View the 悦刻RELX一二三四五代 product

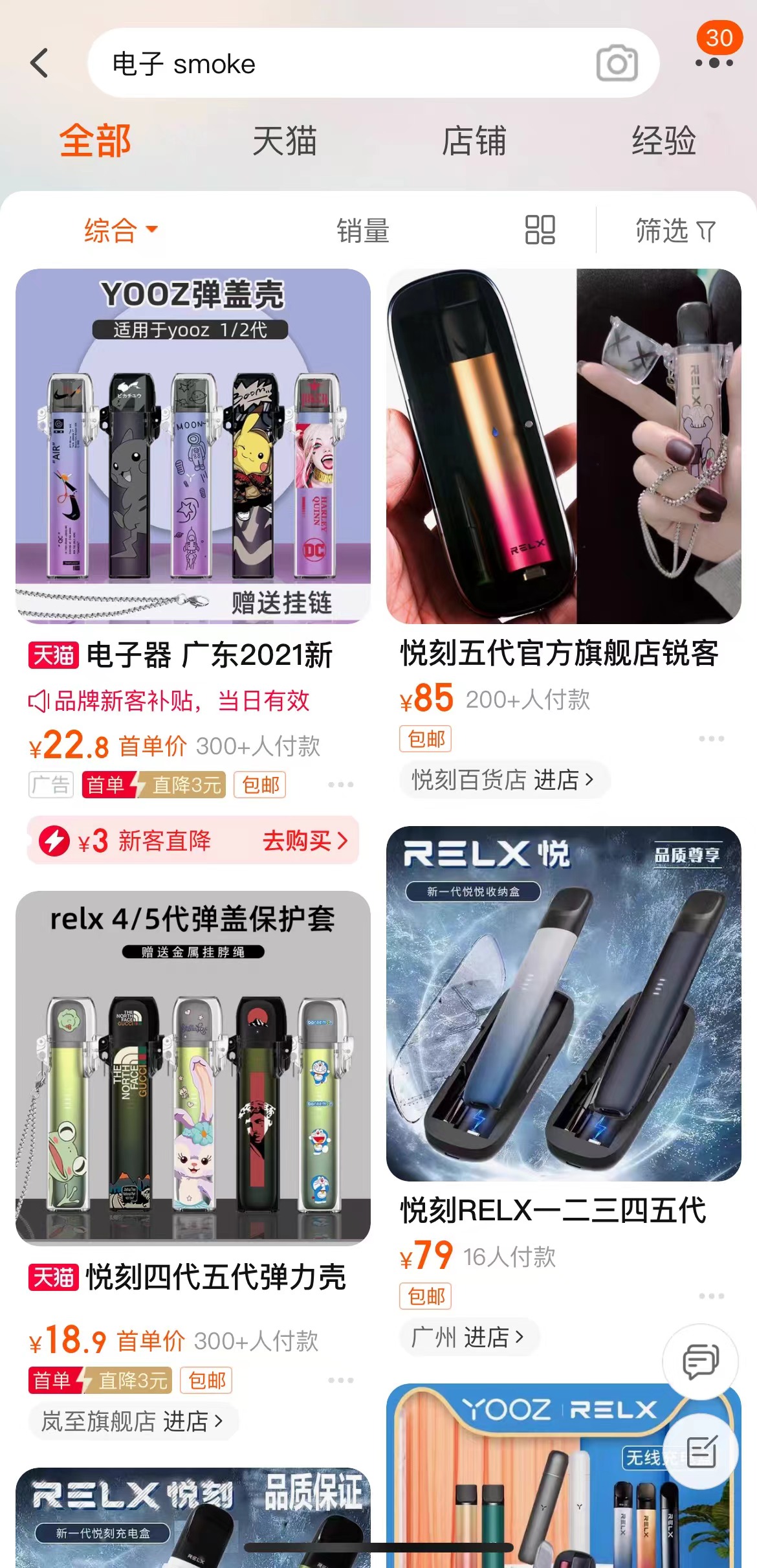pos(563,1003)
